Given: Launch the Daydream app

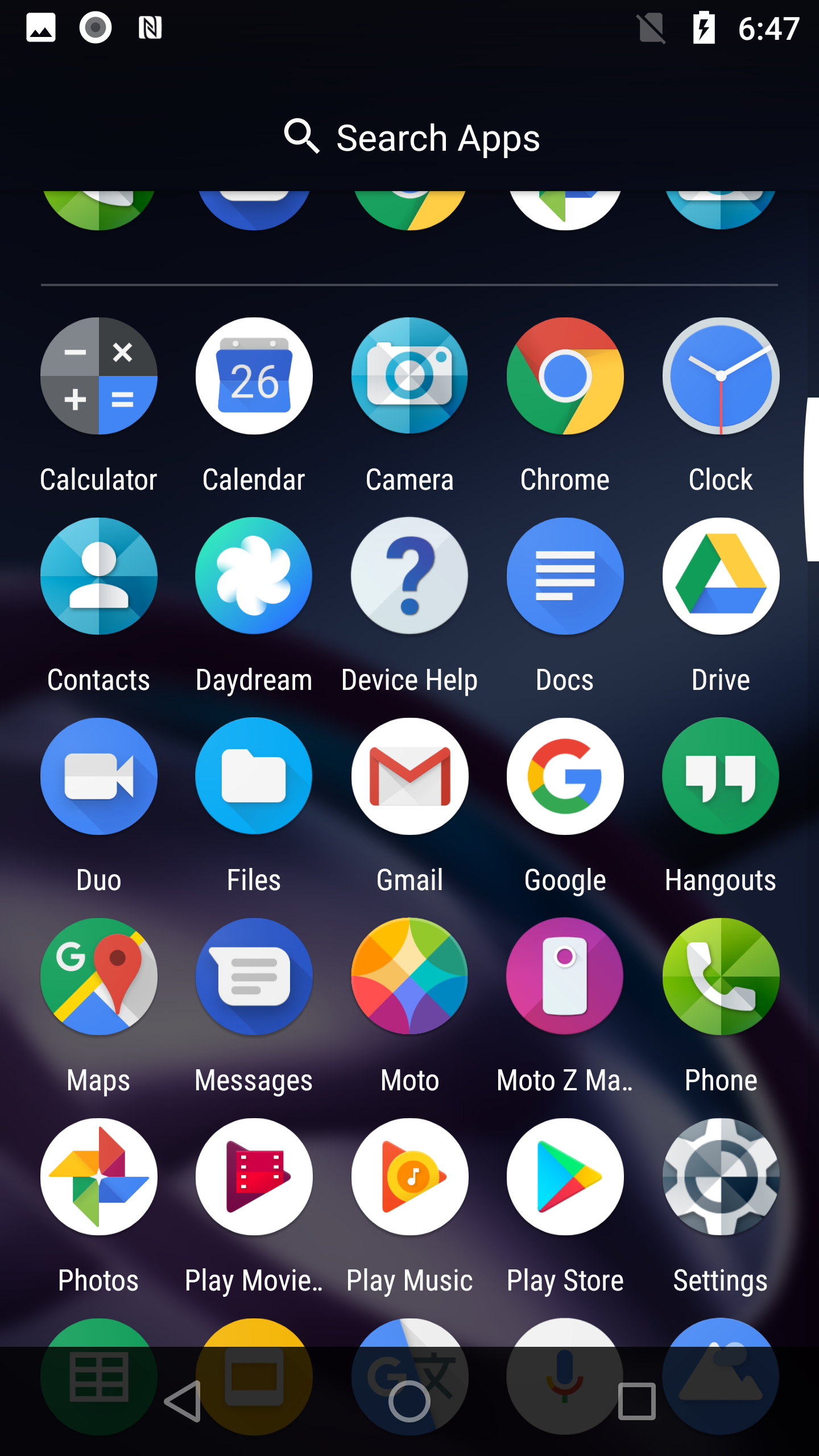Looking at the screenshot, I should 254,576.
